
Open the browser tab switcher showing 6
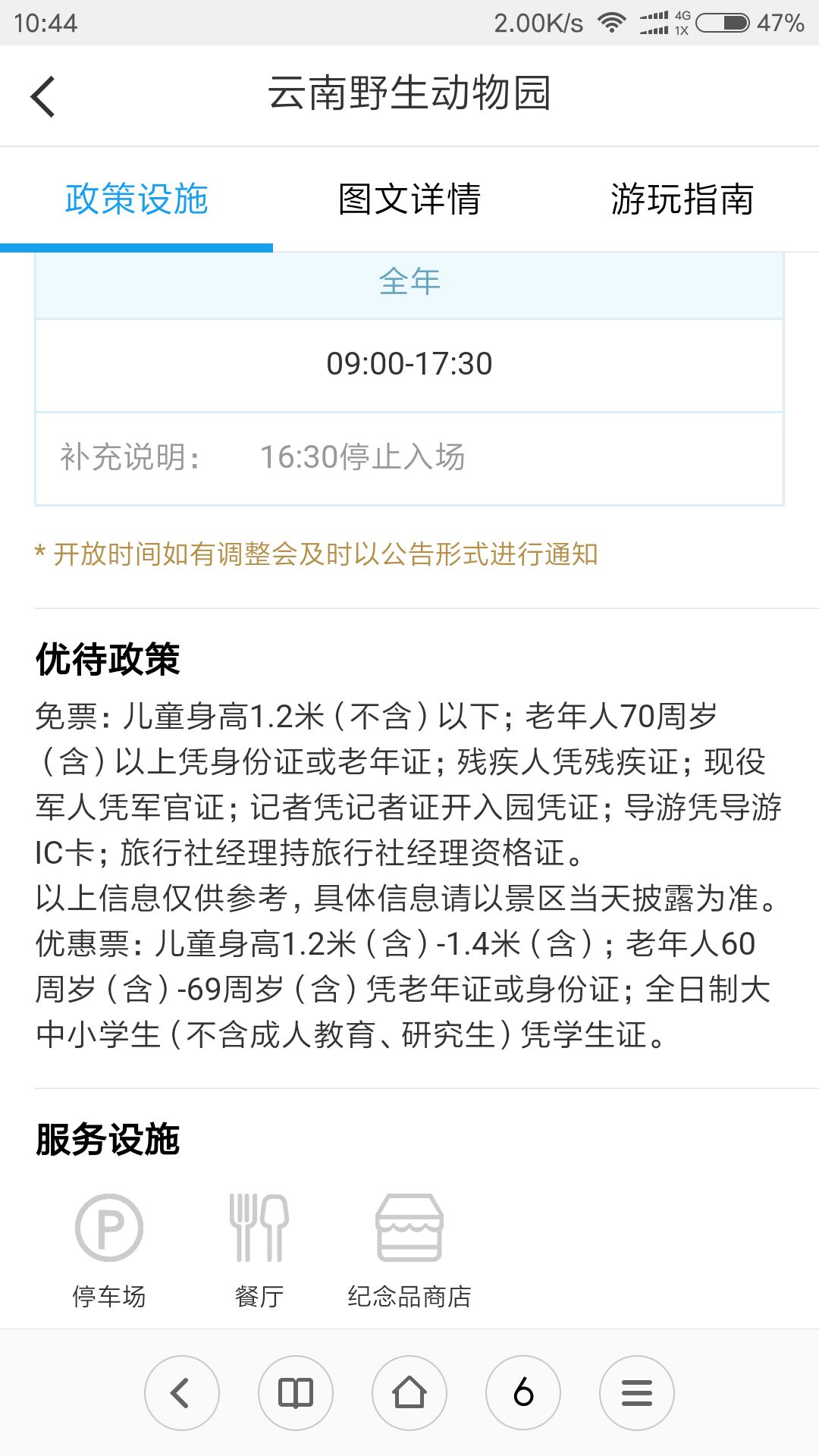(523, 1393)
